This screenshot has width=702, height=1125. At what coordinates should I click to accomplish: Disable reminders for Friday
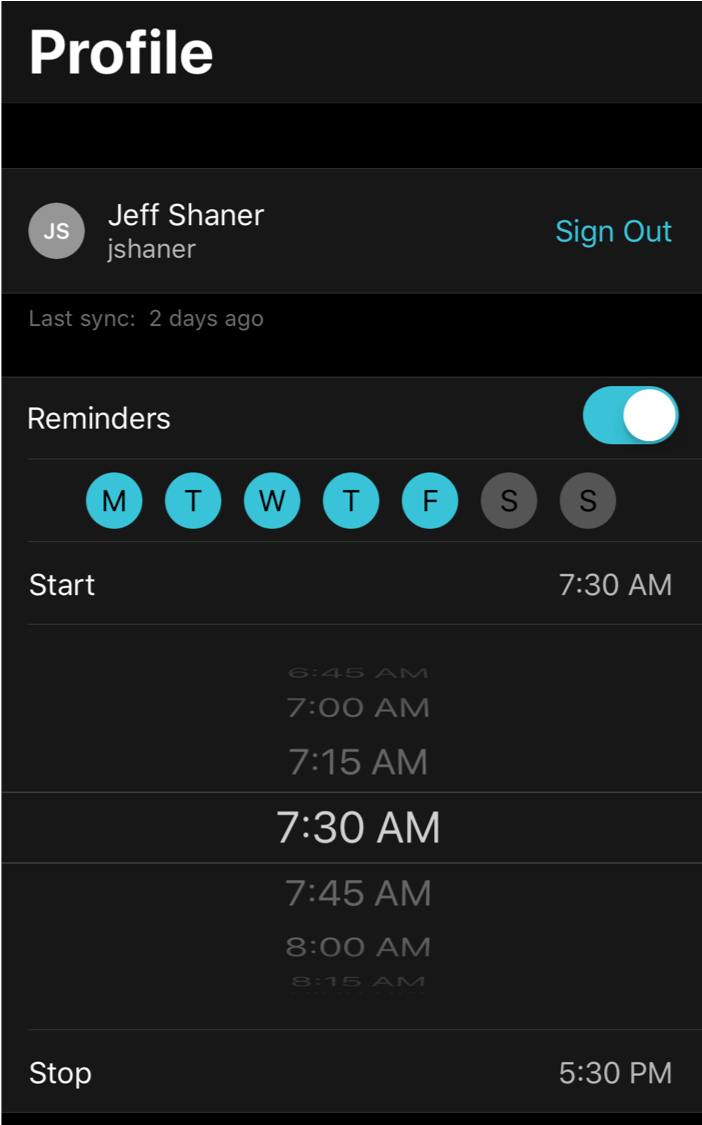tap(430, 501)
